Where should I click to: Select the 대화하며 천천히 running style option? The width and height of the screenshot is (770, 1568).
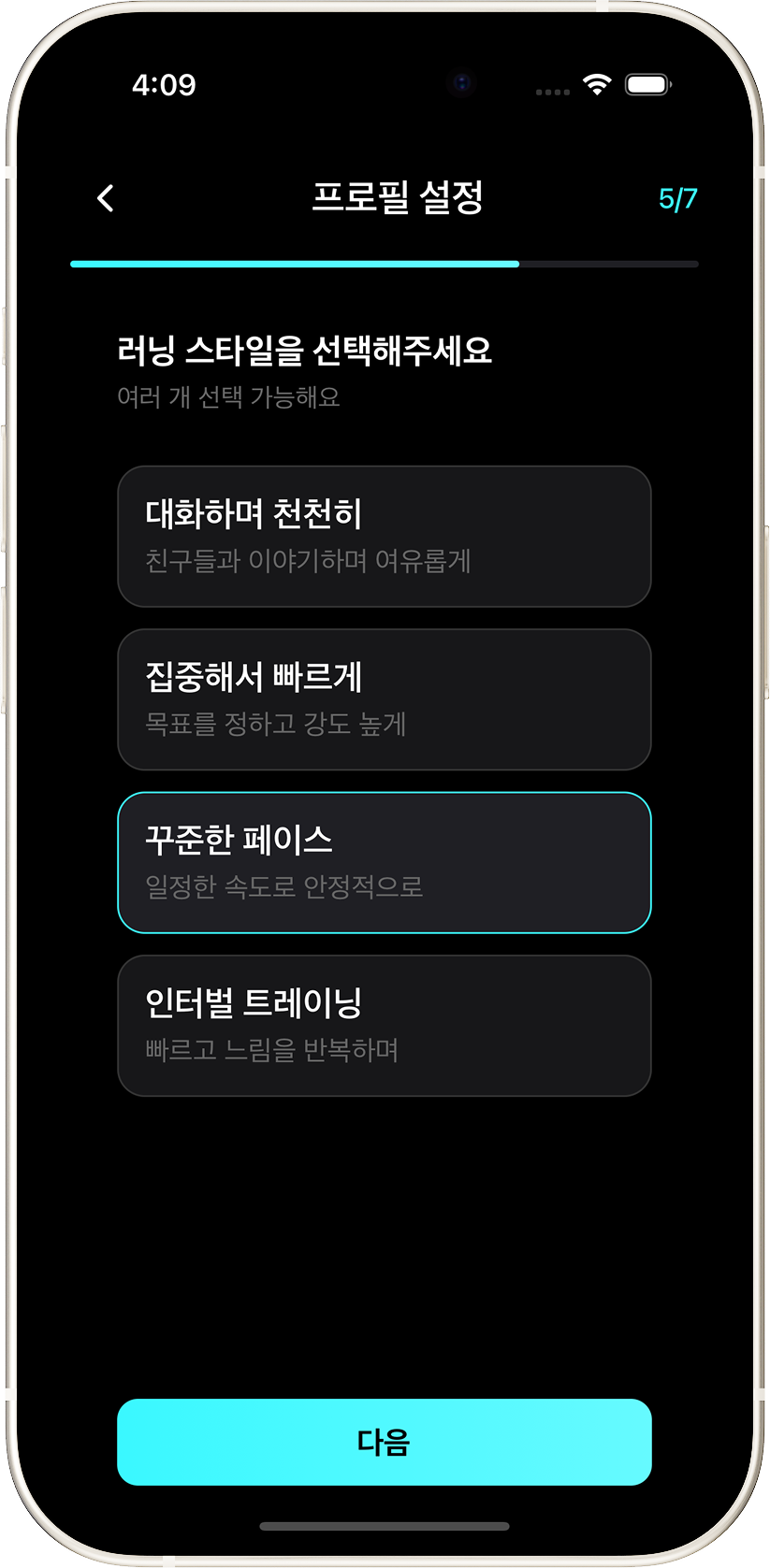tap(385, 537)
